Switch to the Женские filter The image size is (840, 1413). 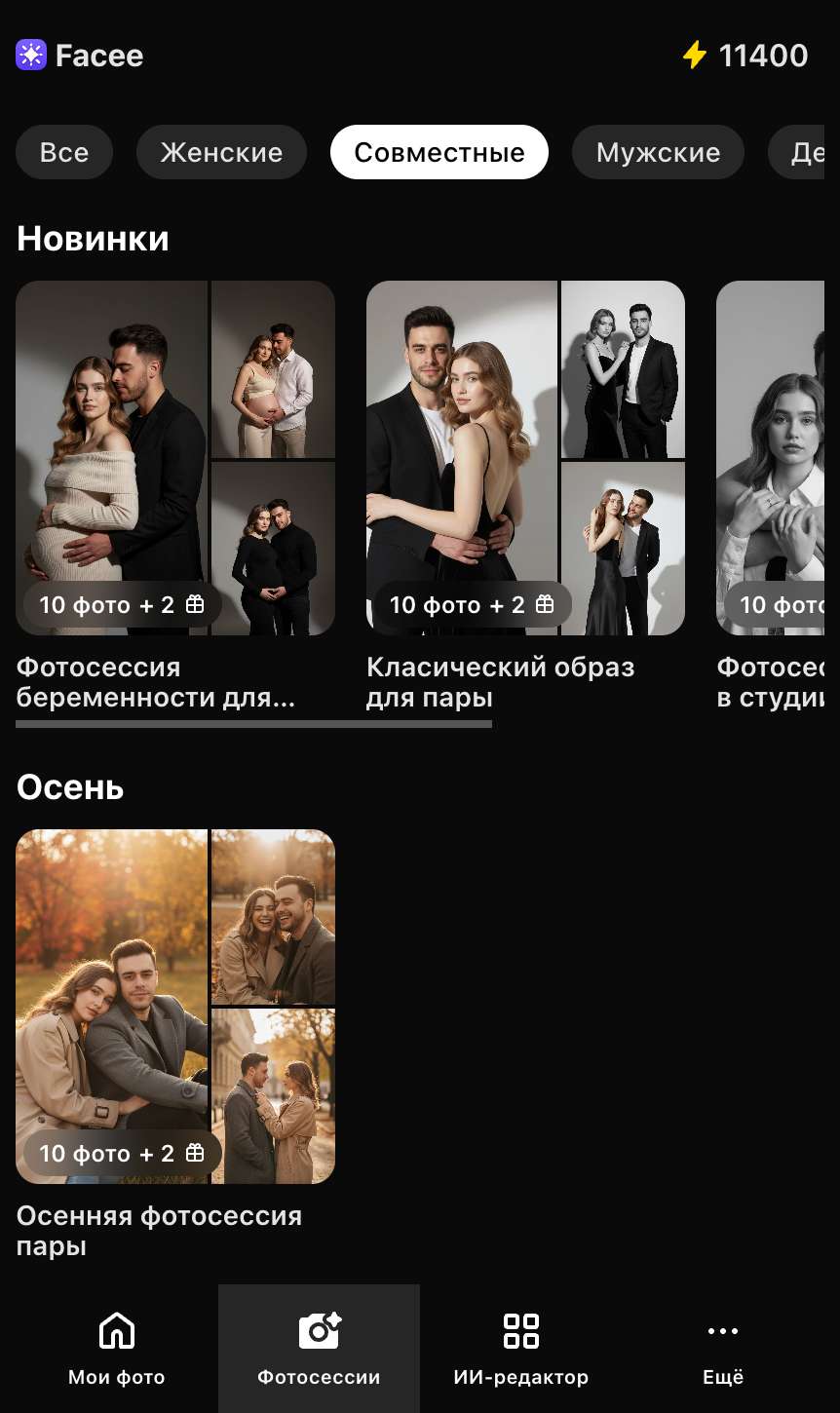(x=221, y=152)
